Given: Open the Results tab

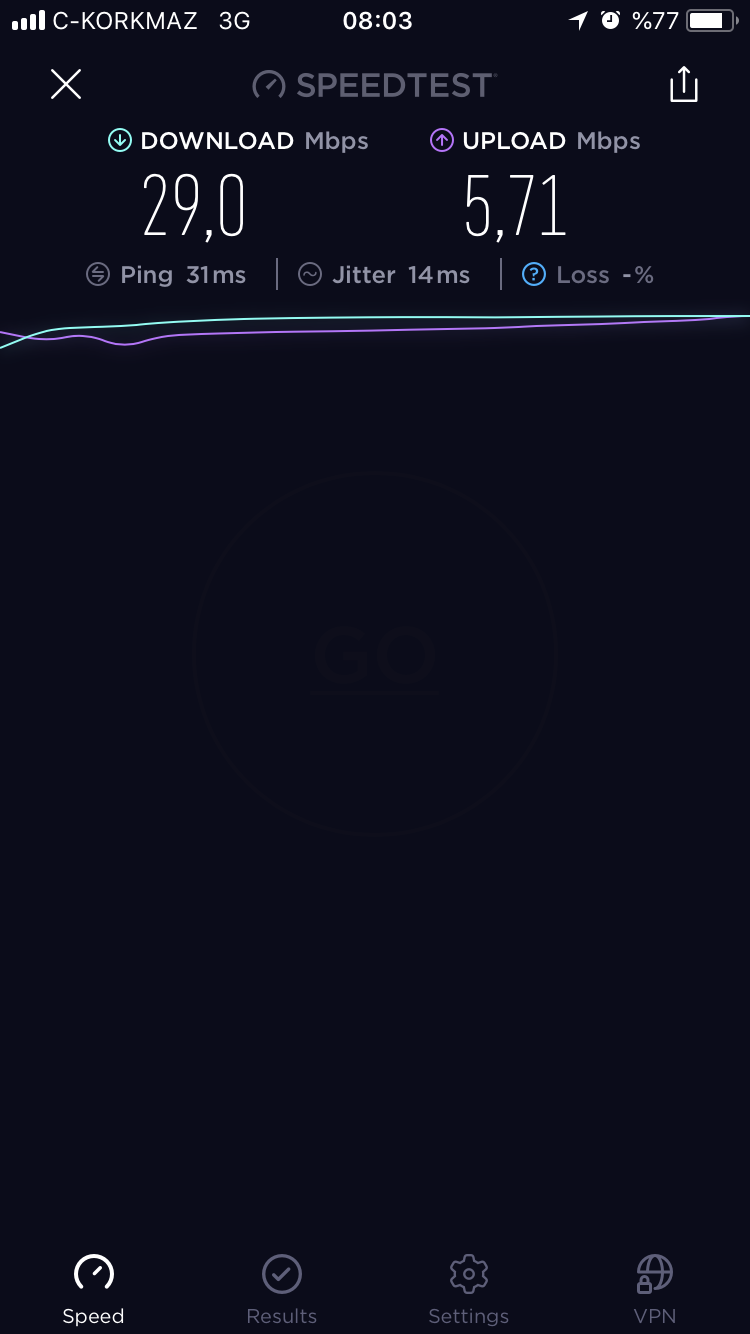Looking at the screenshot, I should point(282,1289).
